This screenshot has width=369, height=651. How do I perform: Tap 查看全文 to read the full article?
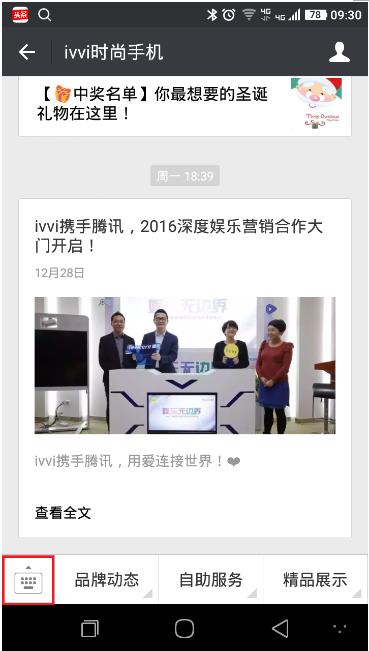63,513
